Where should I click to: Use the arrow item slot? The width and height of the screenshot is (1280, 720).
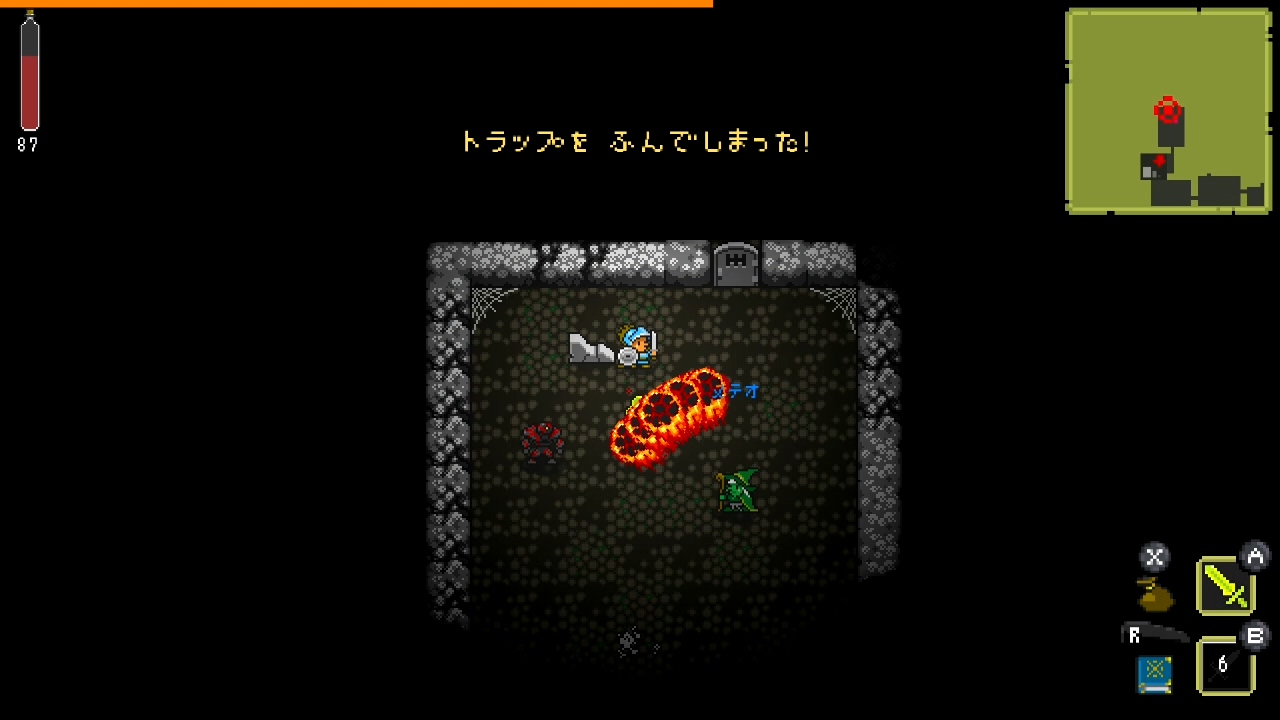click(x=1224, y=665)
